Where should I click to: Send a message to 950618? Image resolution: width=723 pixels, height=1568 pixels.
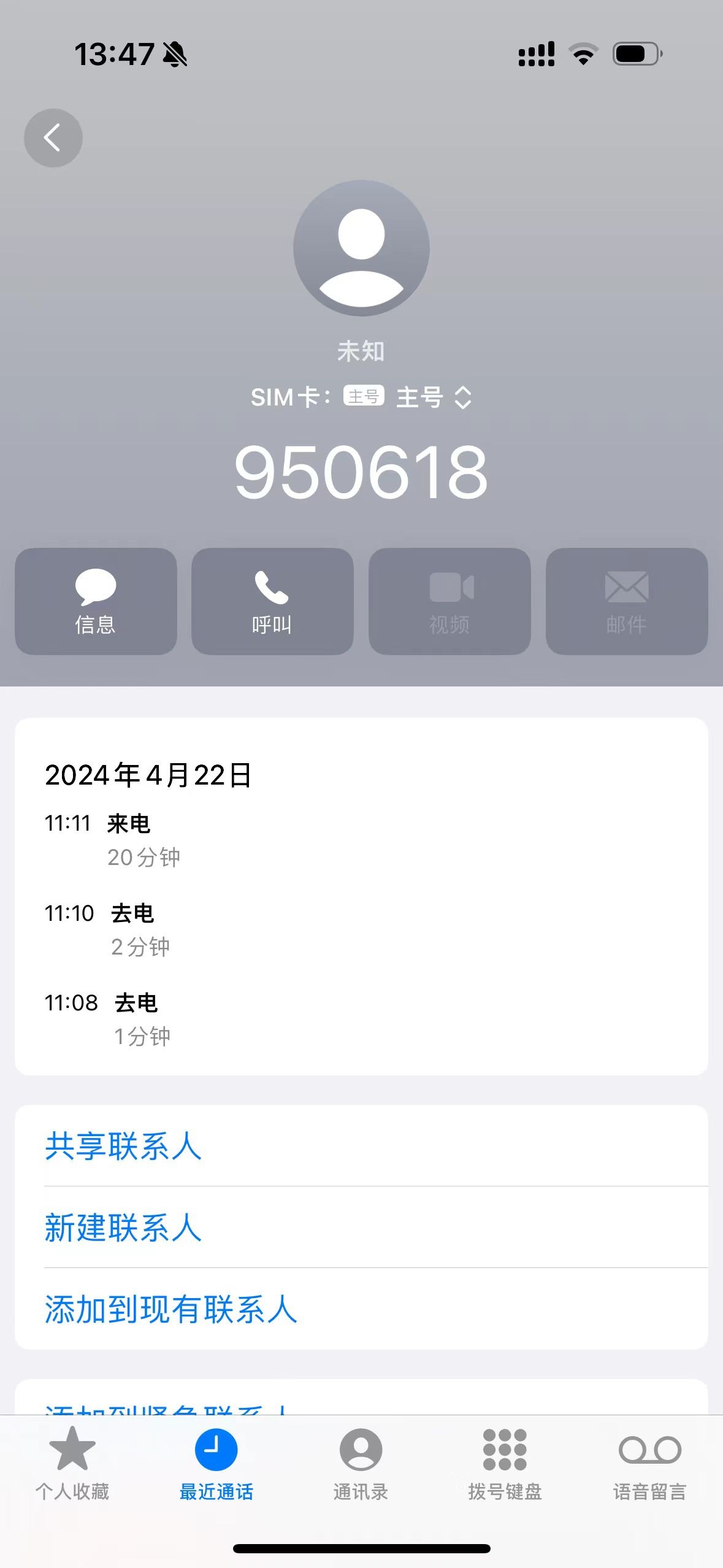pyautogui.click(x=96, y=601)
